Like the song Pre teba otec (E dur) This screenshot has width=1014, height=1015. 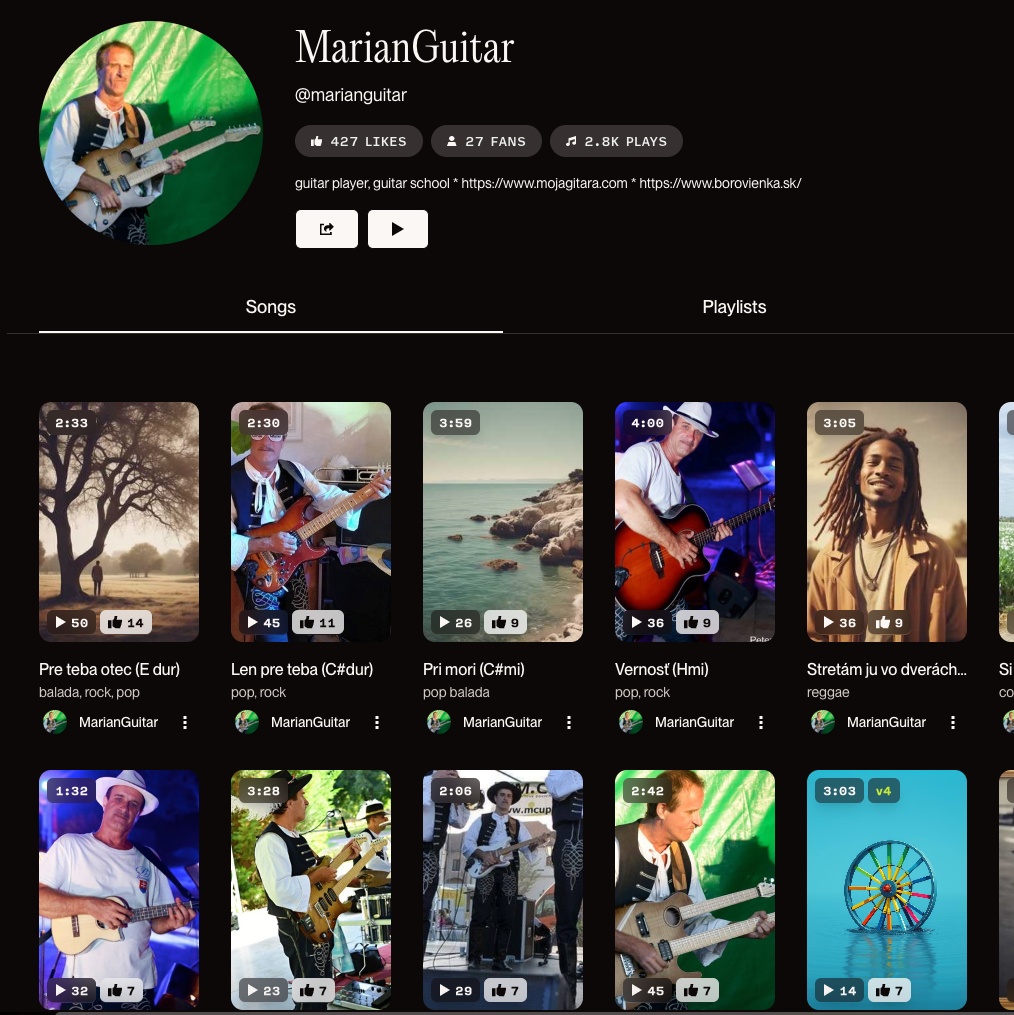(126, 622)
